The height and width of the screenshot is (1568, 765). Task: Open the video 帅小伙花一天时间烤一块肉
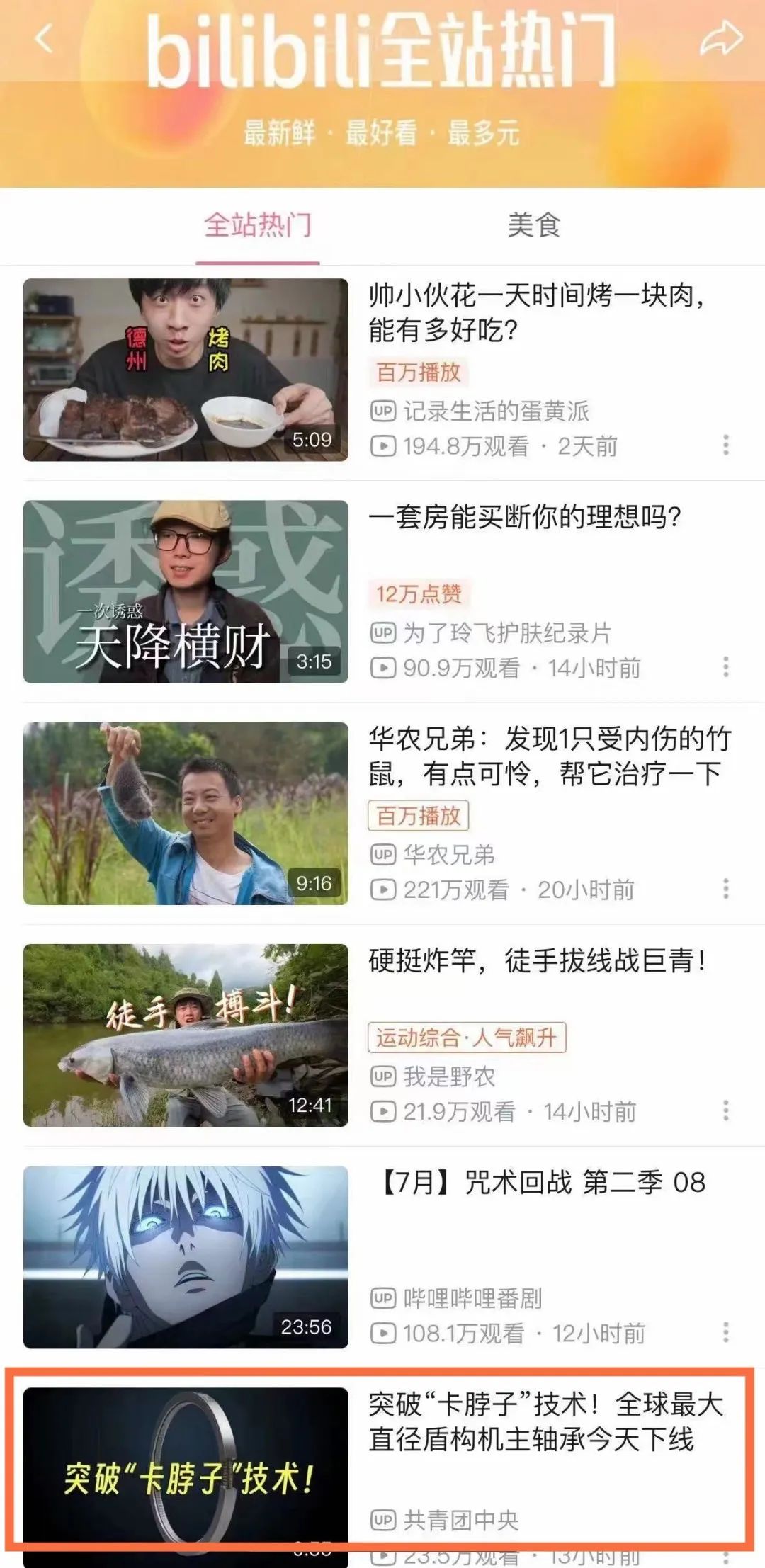tap(186, 370)
